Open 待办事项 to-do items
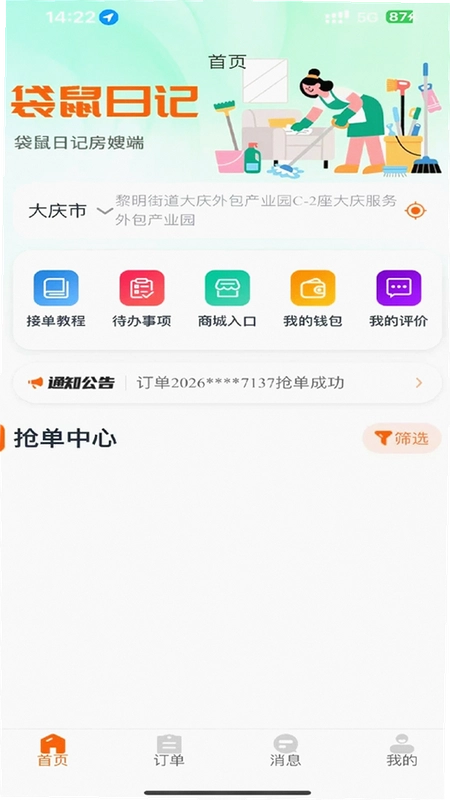 pyautogui.click(x=142, y=298)
